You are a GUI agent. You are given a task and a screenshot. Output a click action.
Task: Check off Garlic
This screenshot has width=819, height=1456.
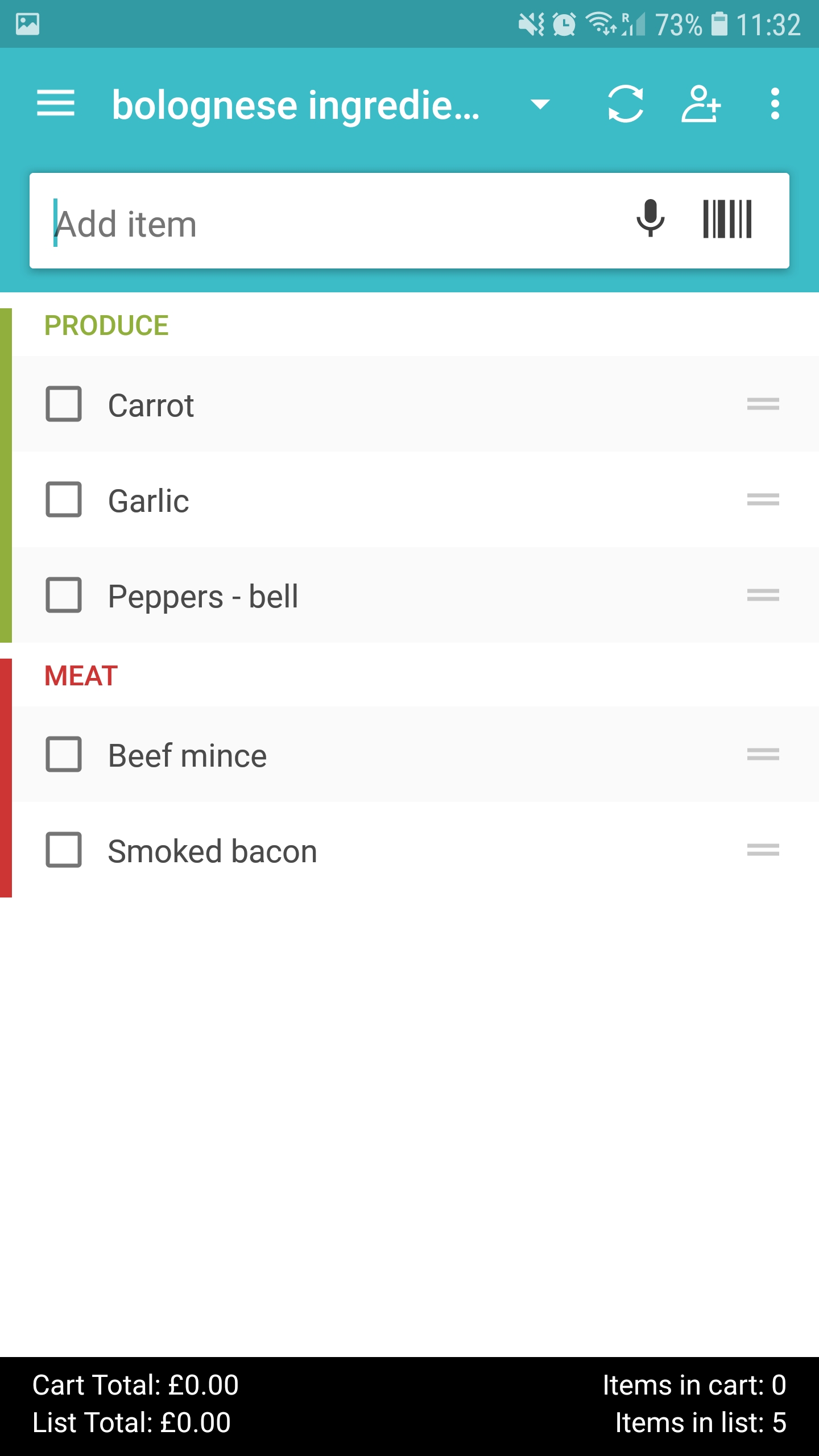[x=64, y=500]
